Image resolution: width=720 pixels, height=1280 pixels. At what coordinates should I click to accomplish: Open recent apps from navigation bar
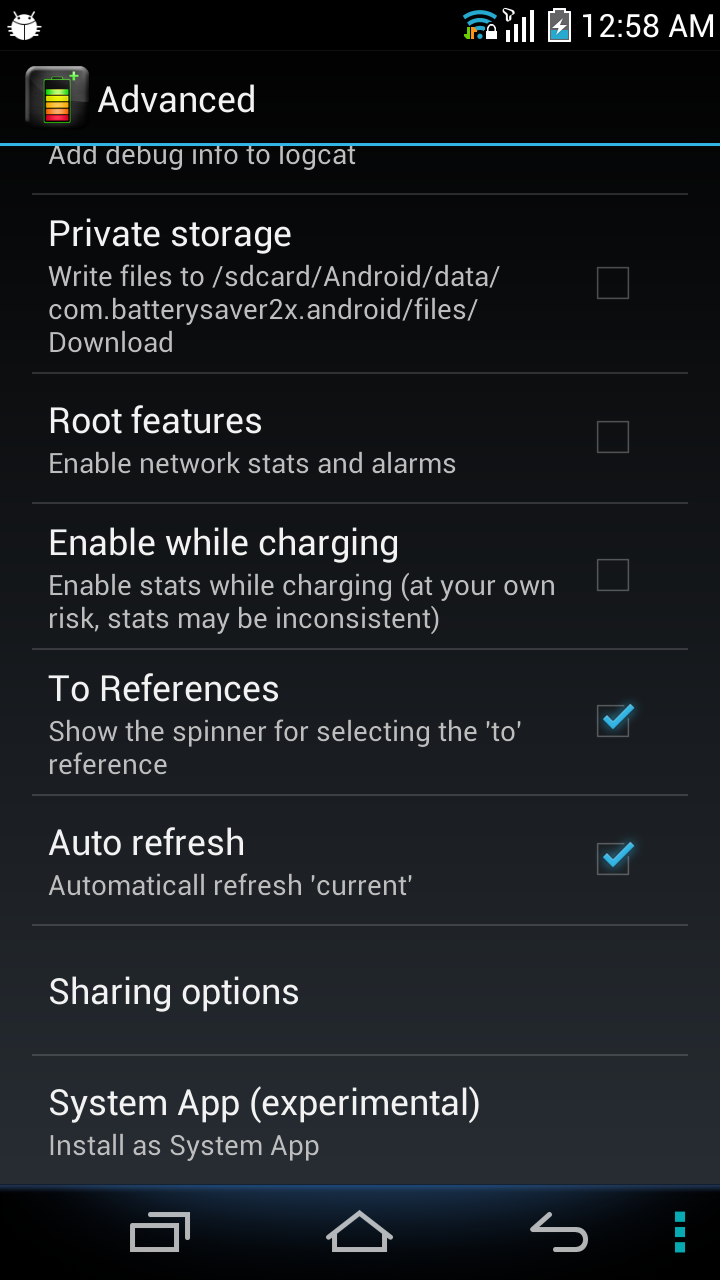click(159, 1231)
